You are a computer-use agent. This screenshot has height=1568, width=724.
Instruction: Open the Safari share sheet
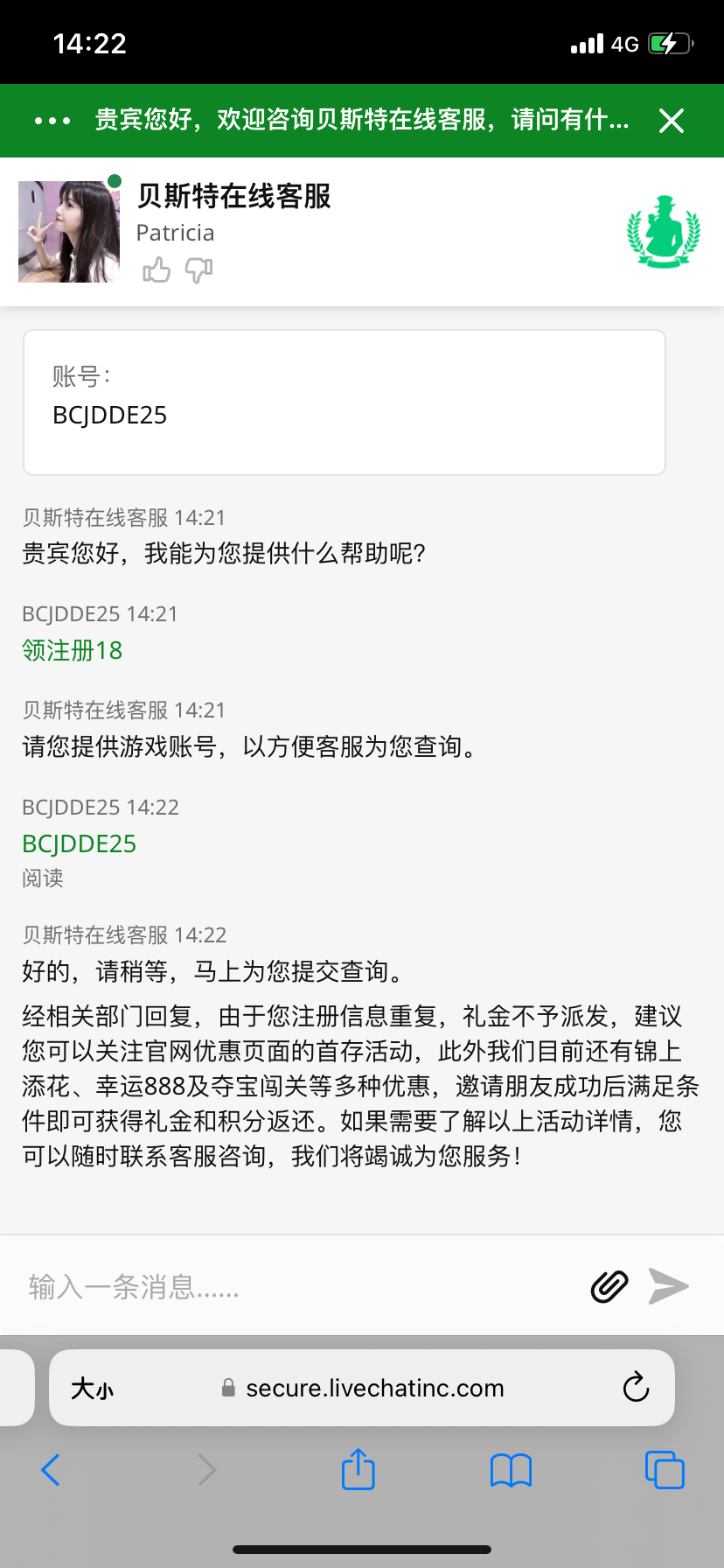(x=358, y=1469)
